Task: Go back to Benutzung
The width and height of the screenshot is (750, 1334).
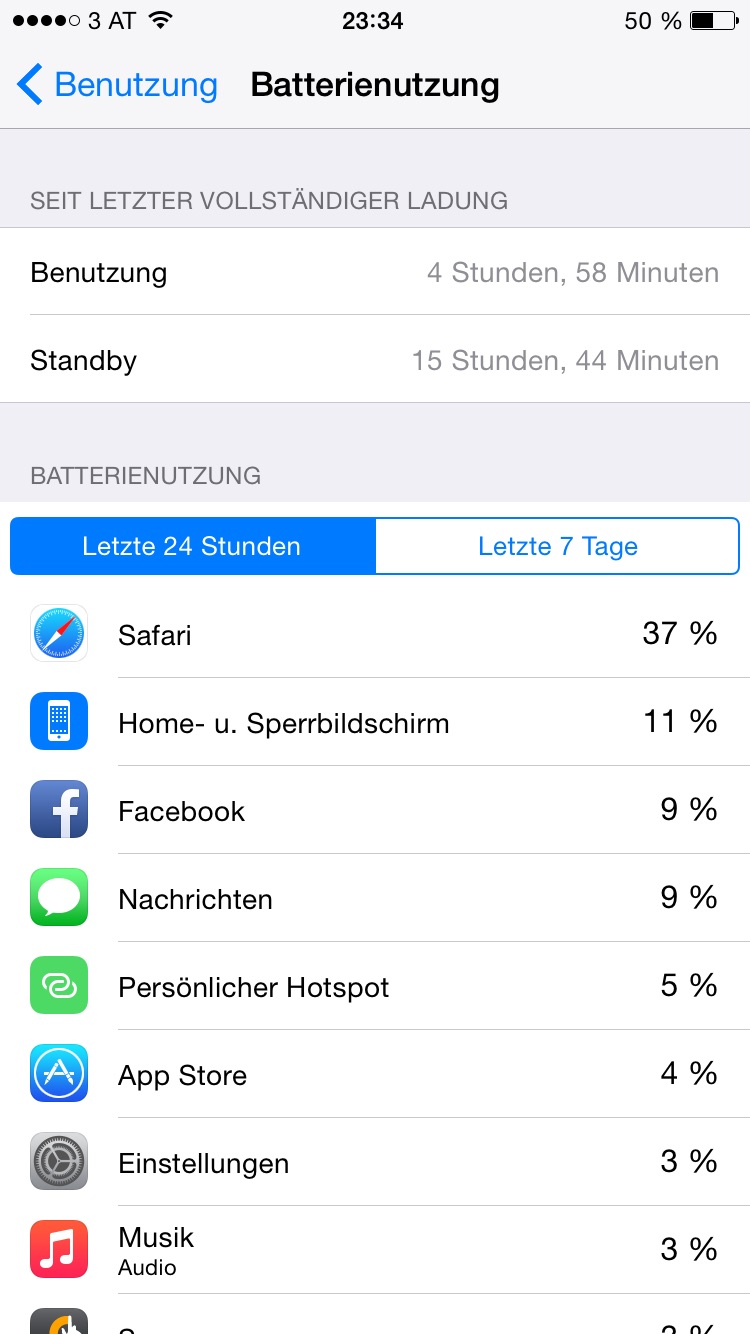Action: point(117,85)
